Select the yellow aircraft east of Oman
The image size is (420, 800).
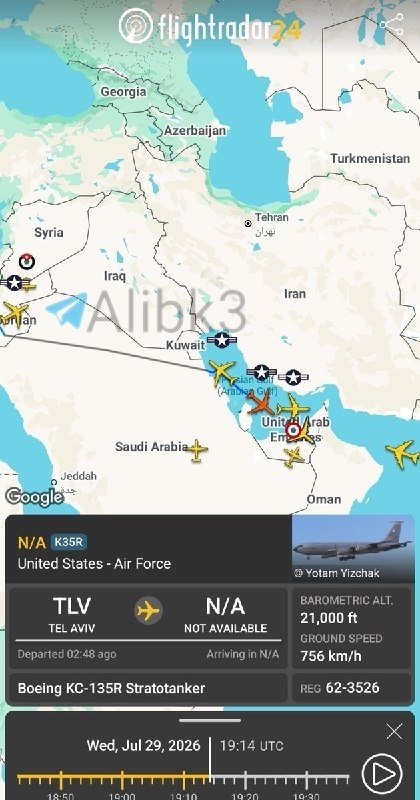[x=403, y=452]
